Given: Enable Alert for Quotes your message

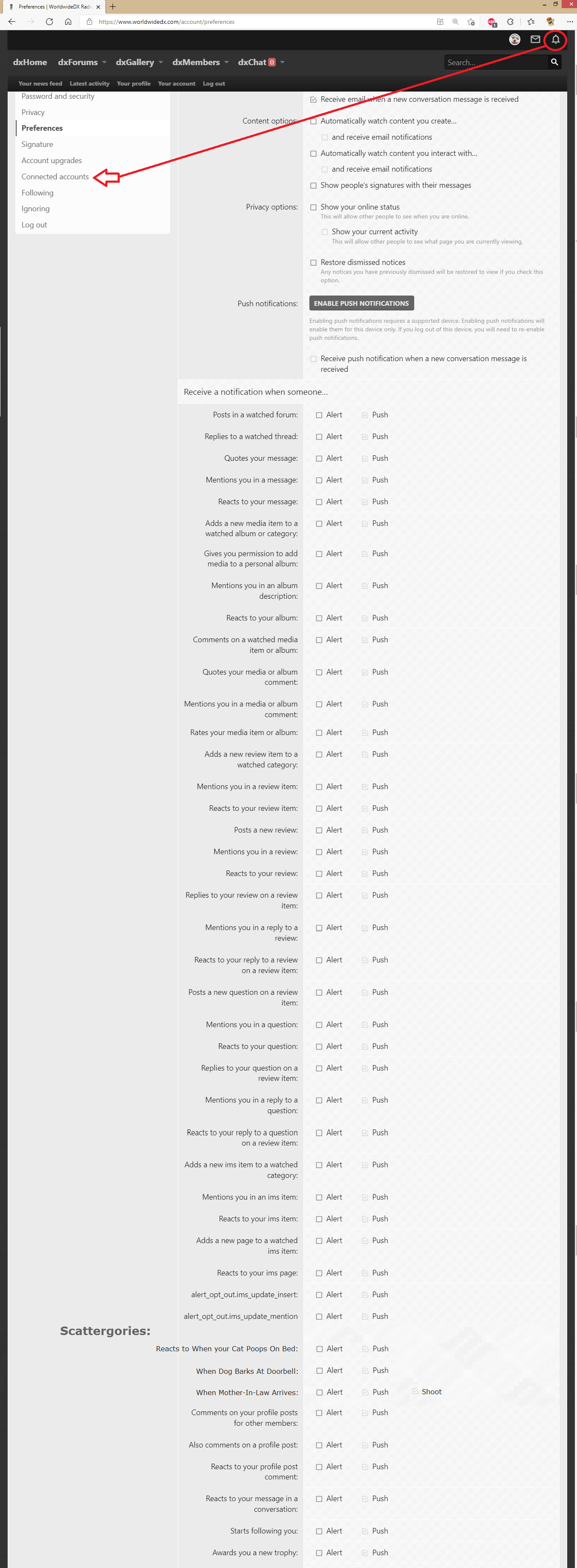Looking at the screenshot, I should 319,458.
